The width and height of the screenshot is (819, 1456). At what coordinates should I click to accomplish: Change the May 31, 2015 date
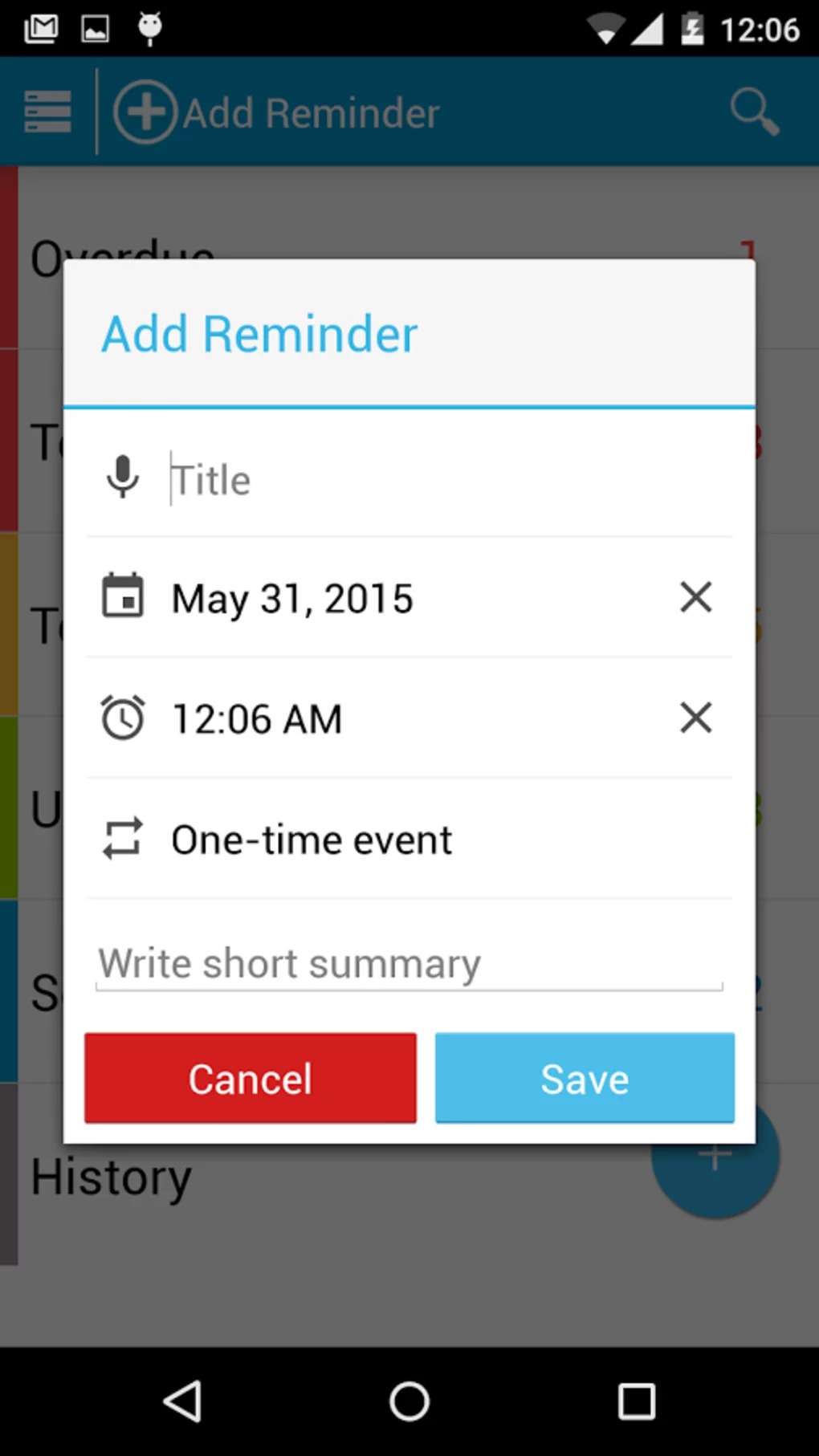point(292,599)
